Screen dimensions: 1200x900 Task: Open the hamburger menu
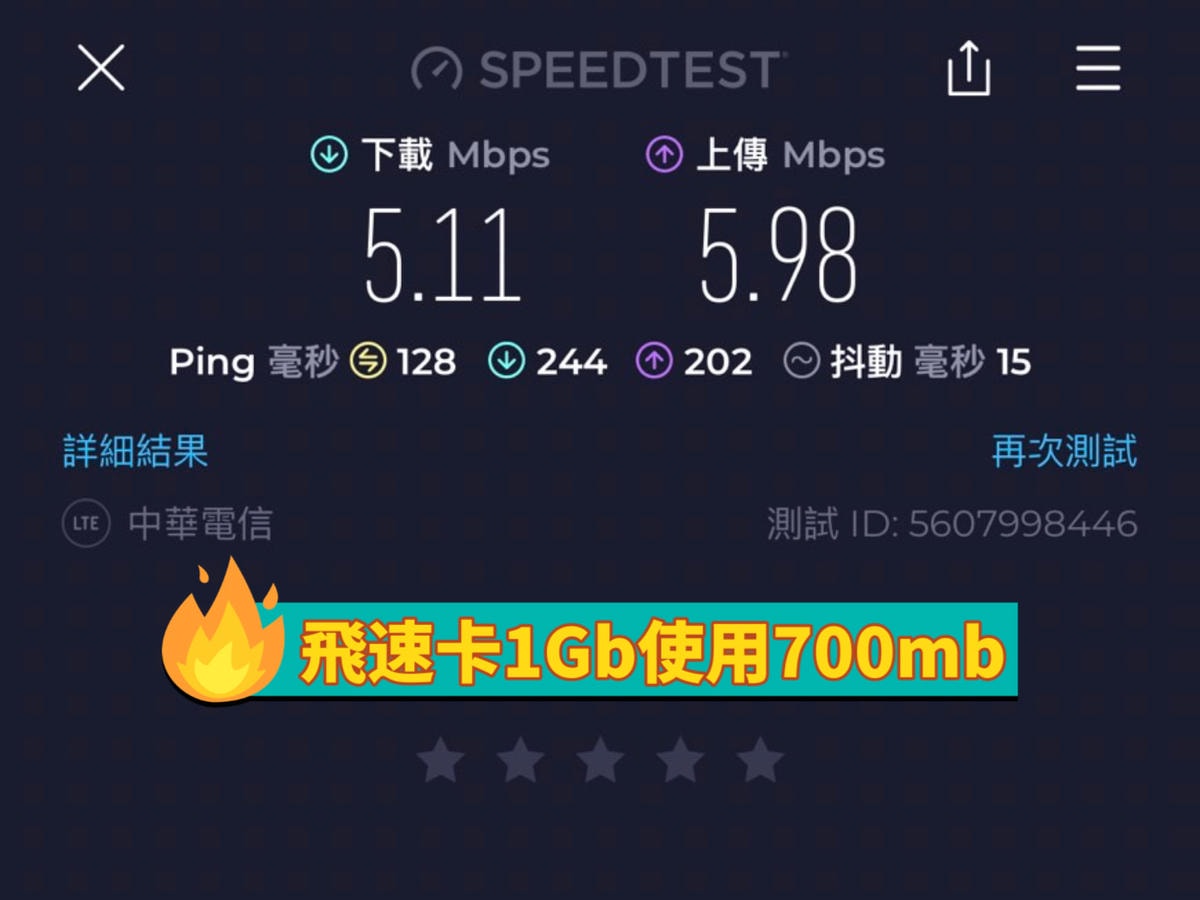[x=1098, y=69]
